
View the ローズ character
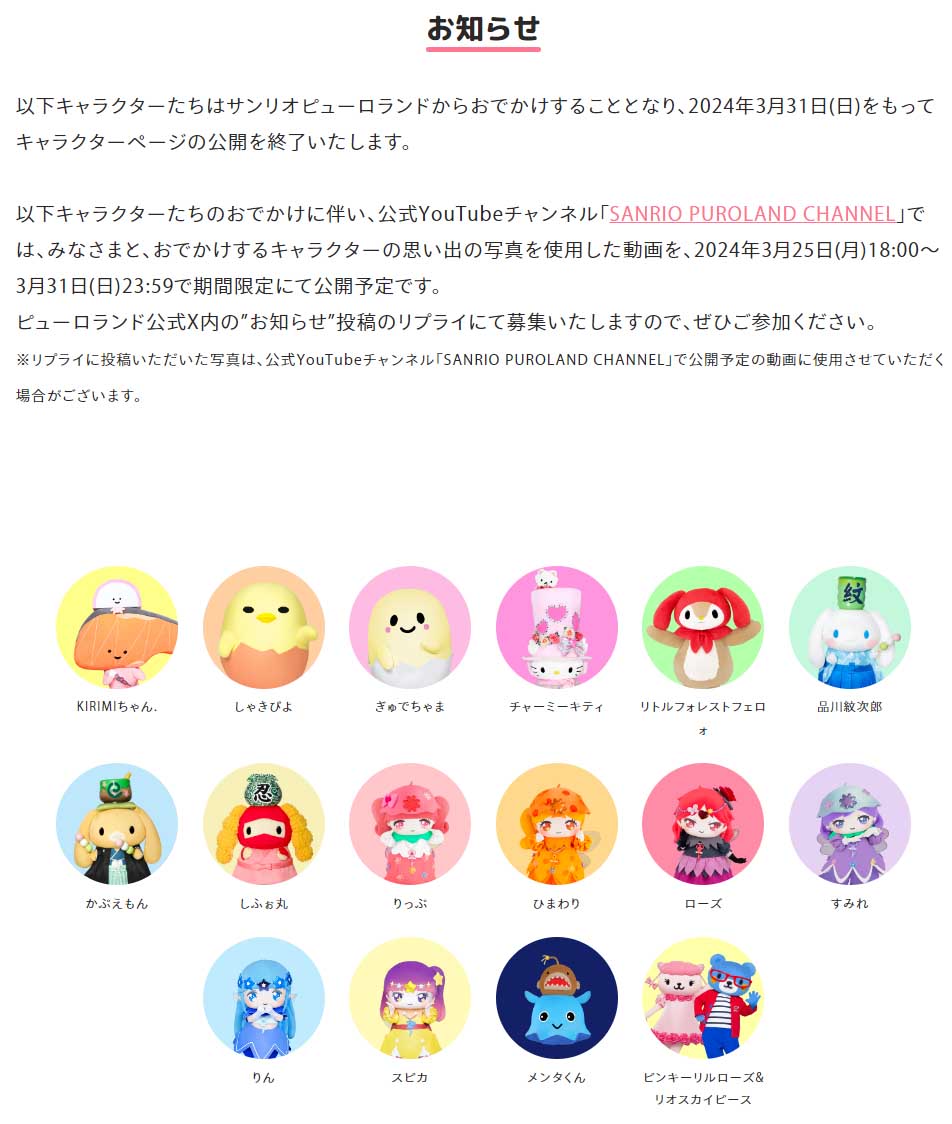tap(703, 825)
